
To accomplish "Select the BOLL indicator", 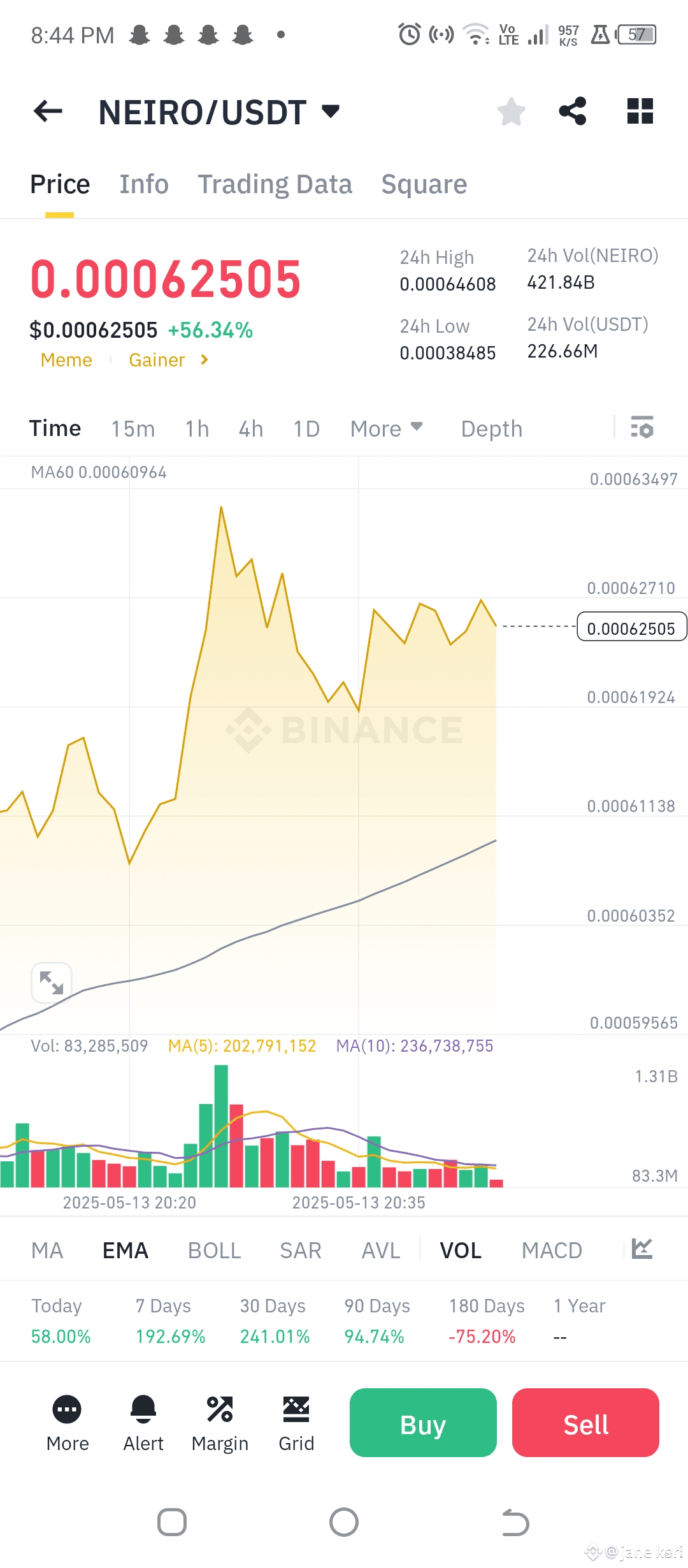I will click(x=214, y=1251).
